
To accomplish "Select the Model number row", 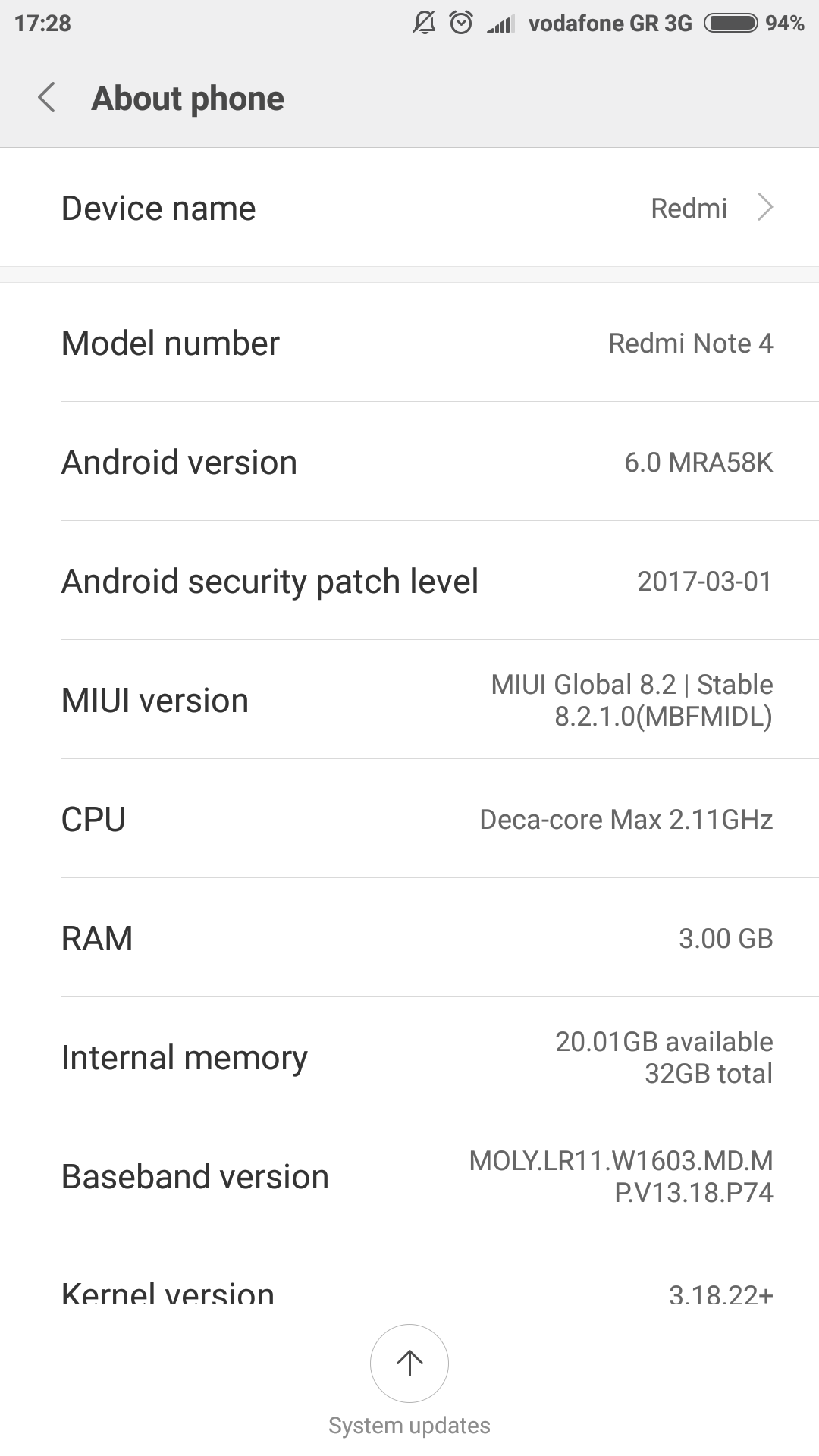I will (x=409, y=343).
